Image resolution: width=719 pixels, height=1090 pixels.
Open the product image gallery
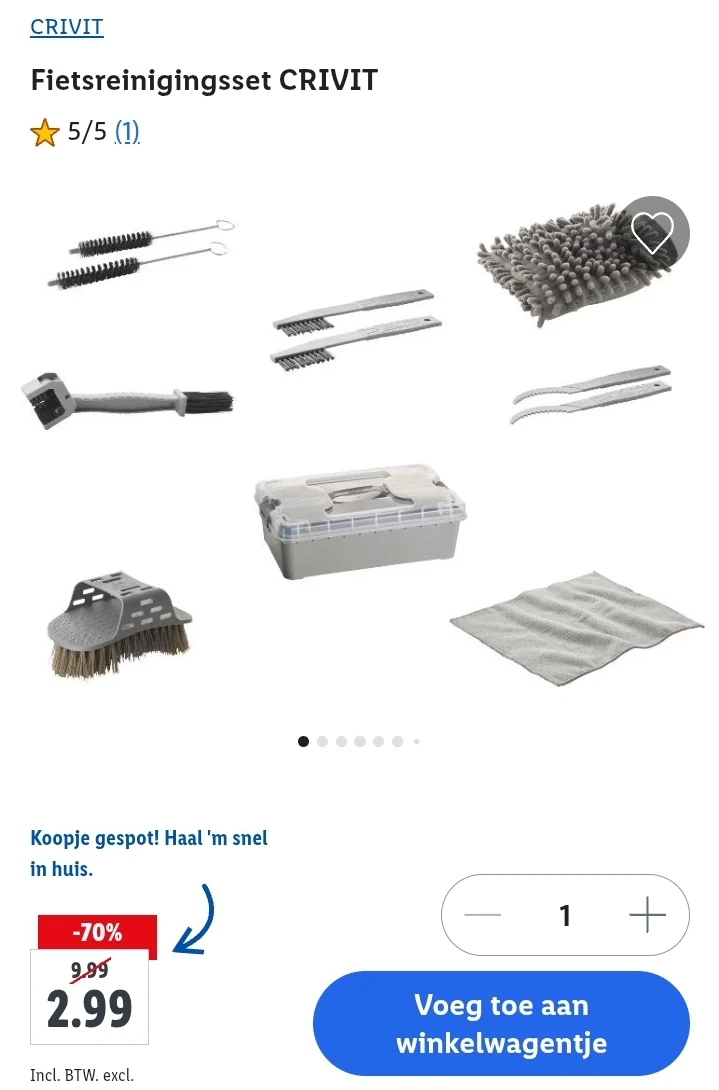(x=358, y=450)
